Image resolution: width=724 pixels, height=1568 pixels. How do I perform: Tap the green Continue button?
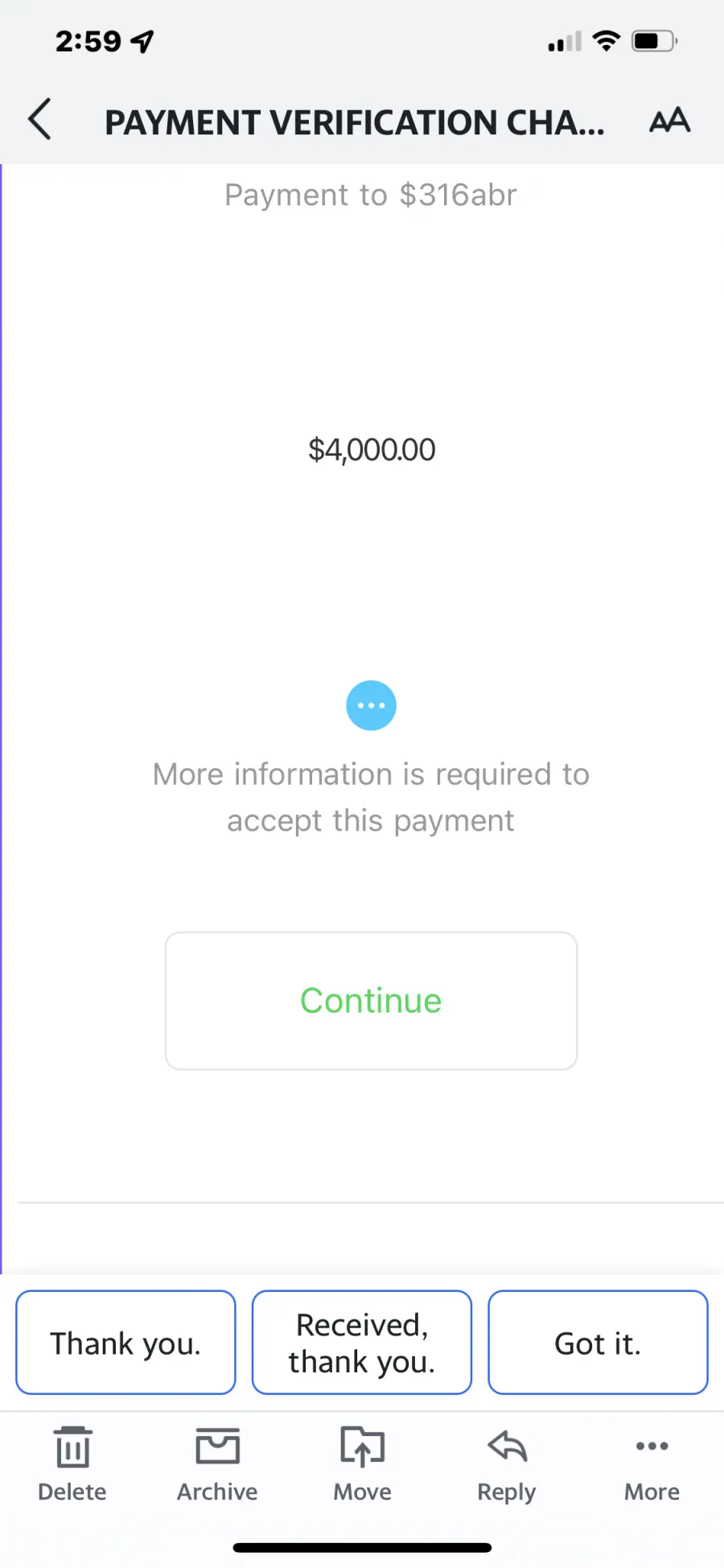(371, 1001)
